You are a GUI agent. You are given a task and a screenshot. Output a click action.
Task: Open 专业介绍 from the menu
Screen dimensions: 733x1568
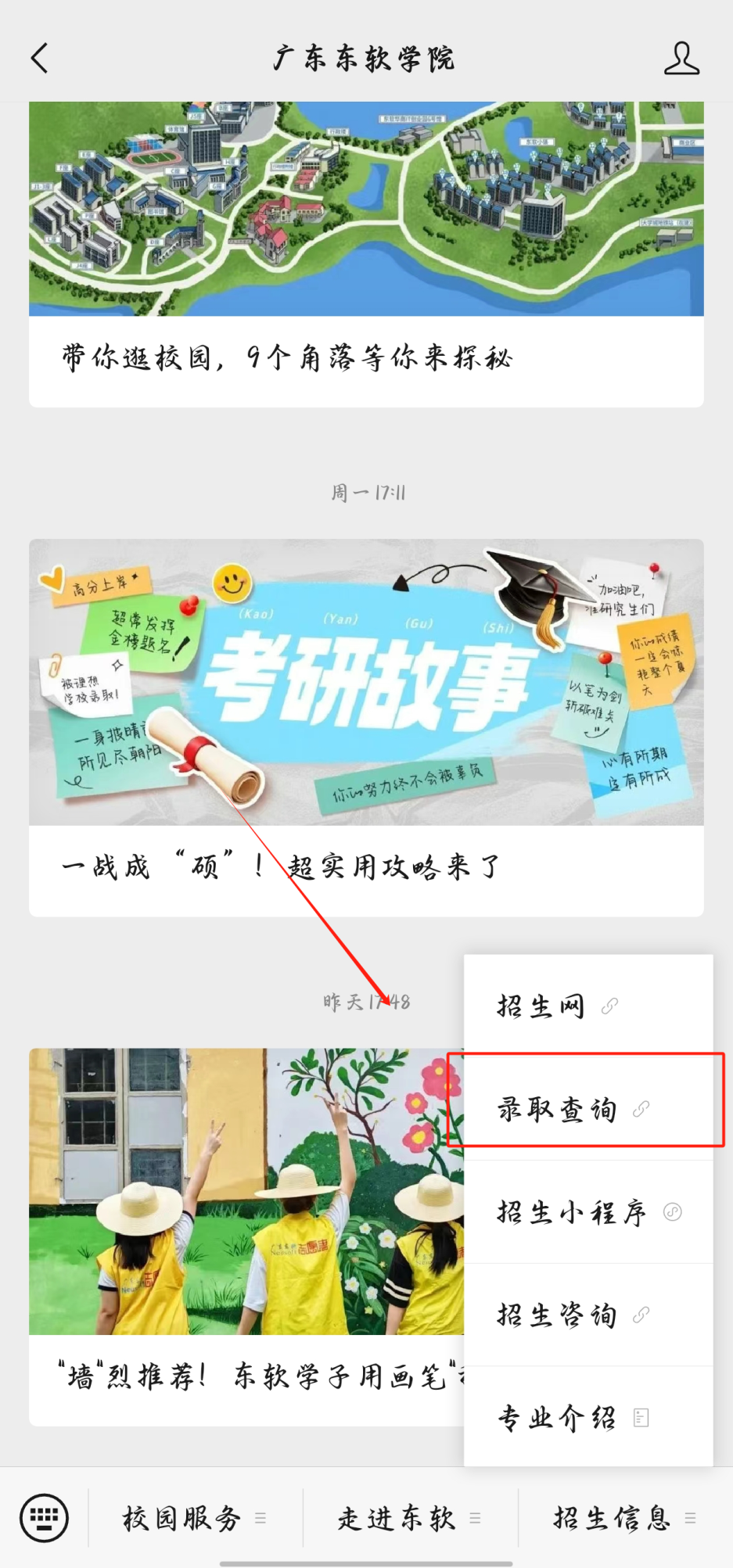point(587,1418)
